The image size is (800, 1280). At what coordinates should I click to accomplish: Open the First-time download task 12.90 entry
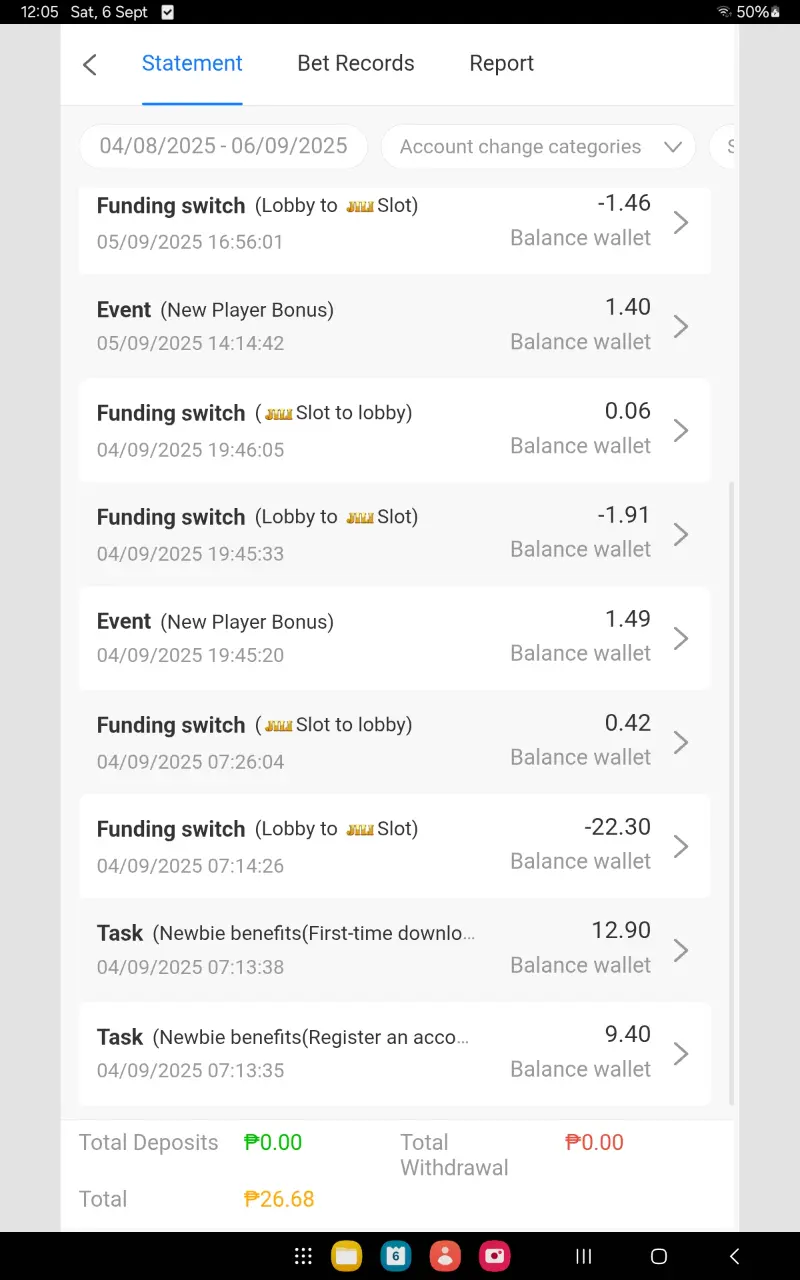395,950
